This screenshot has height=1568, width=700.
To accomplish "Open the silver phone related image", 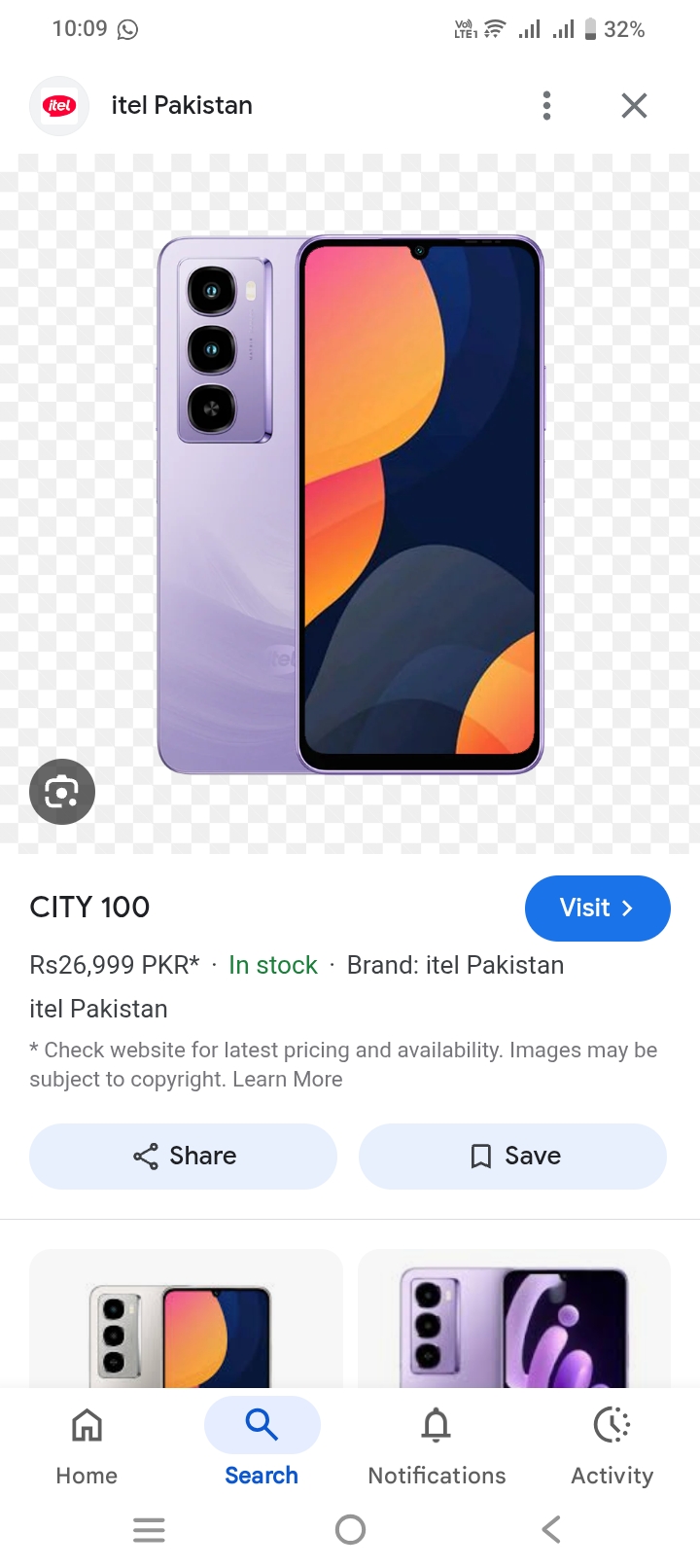I will coord(186,1323).
